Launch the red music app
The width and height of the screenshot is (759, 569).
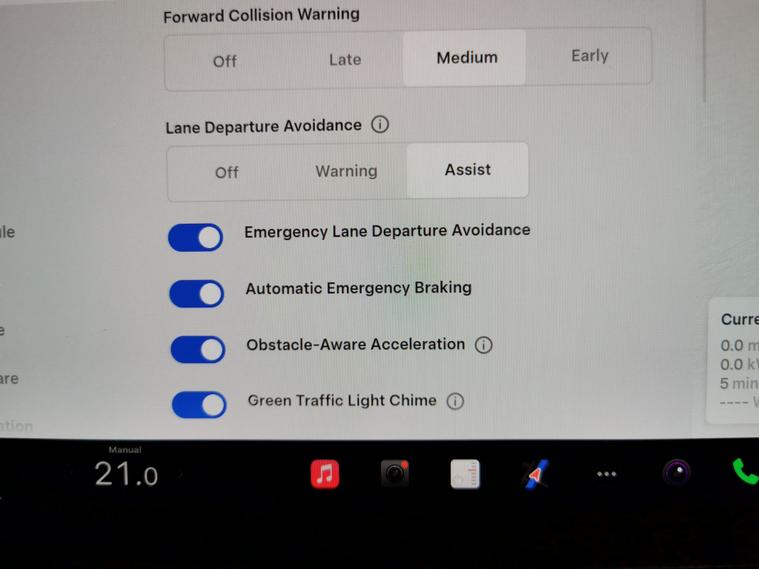click(324, 473)
